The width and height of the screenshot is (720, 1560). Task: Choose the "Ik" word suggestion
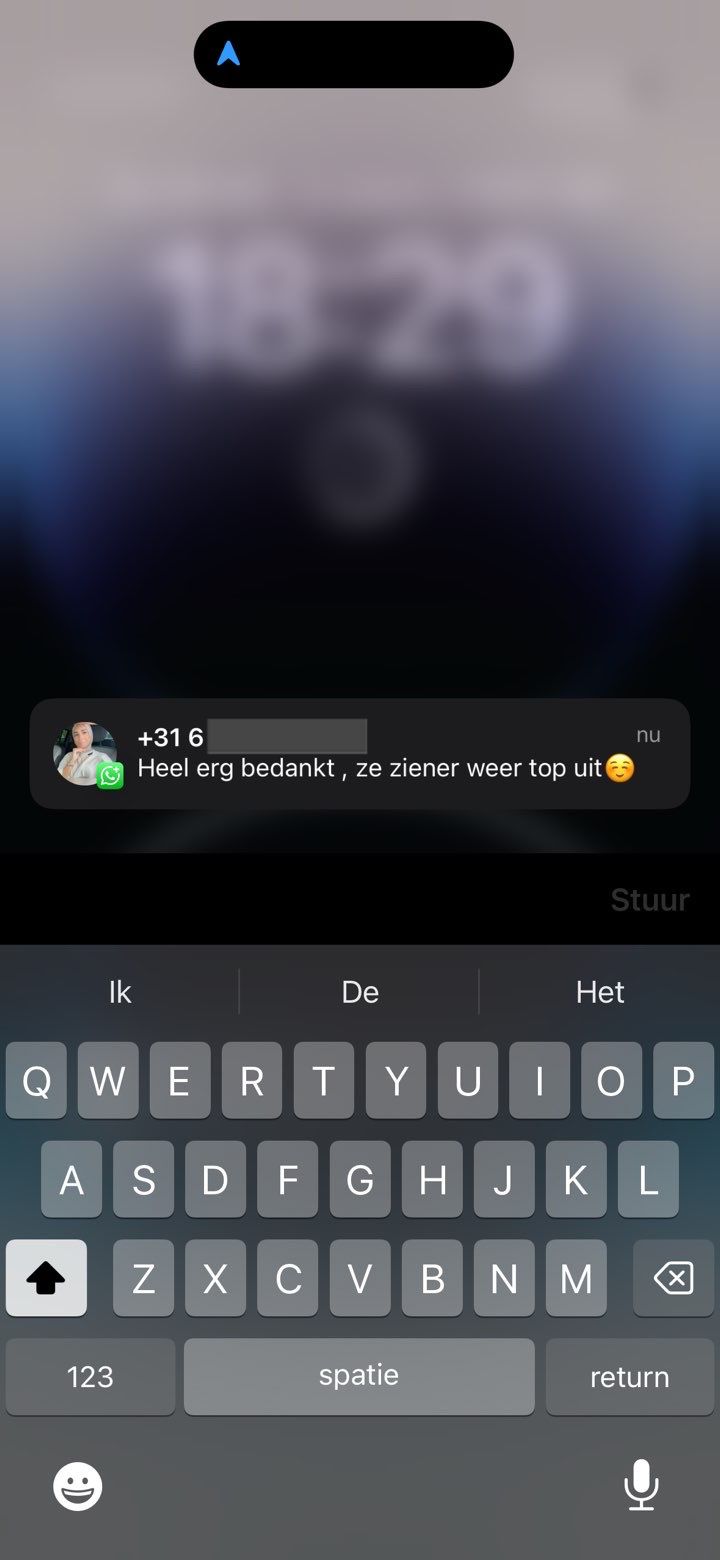(120, 992)
